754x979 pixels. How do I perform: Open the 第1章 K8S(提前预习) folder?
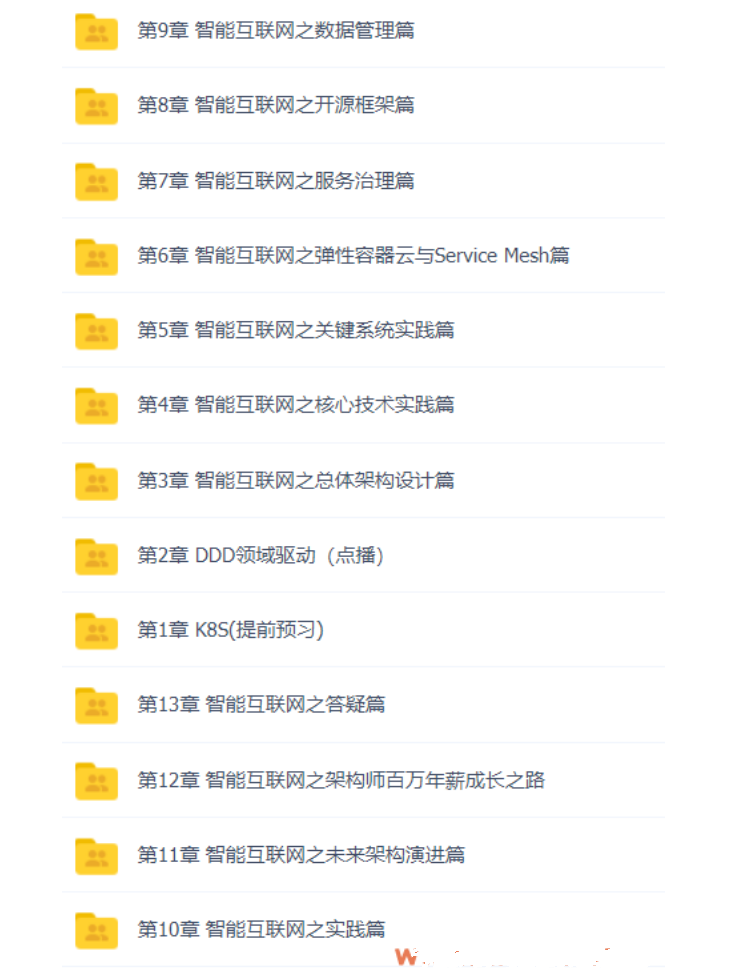coord(230,630)
